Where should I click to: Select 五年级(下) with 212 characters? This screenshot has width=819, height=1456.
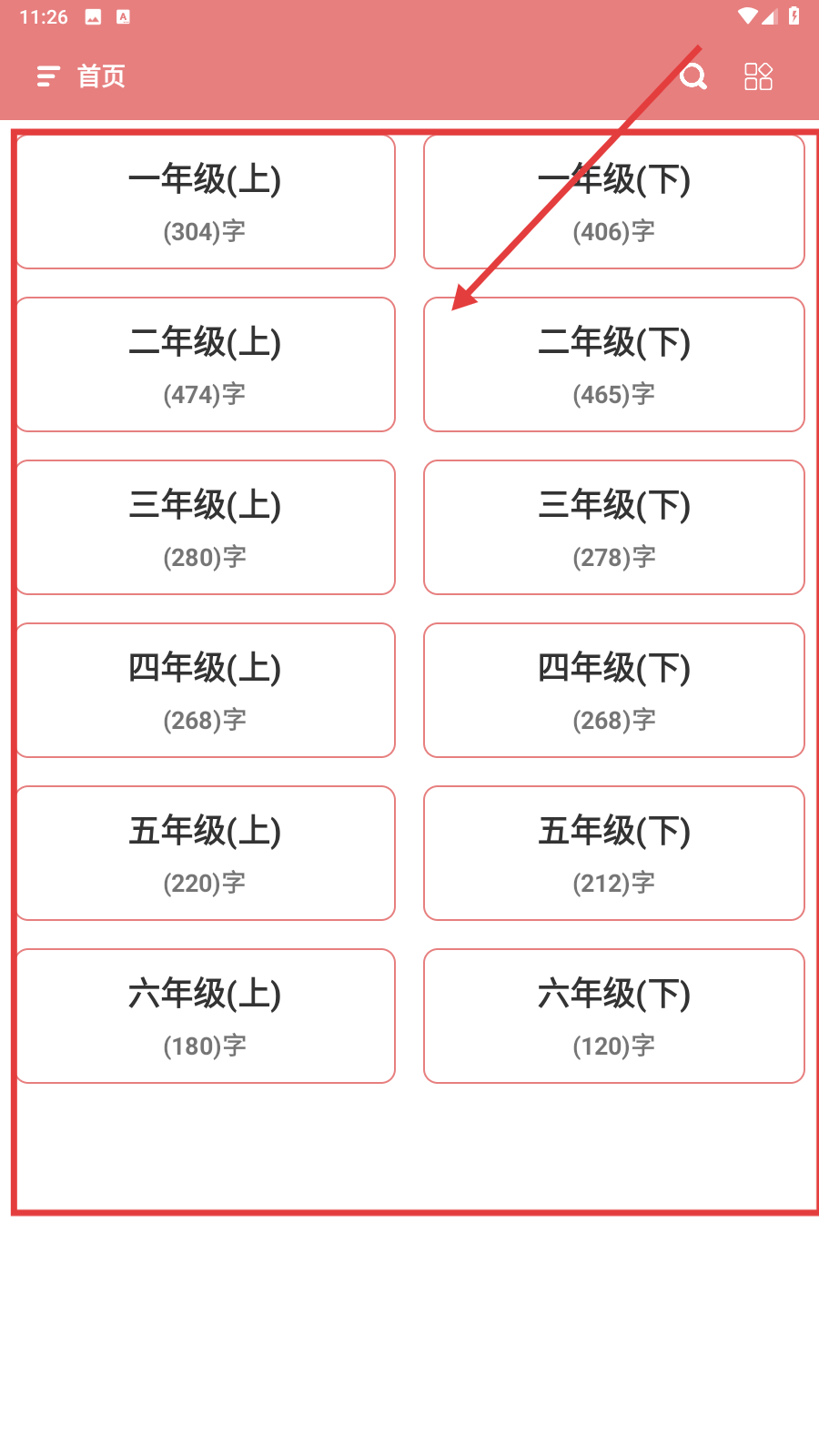pyautogui.click(x=614, y=854)
